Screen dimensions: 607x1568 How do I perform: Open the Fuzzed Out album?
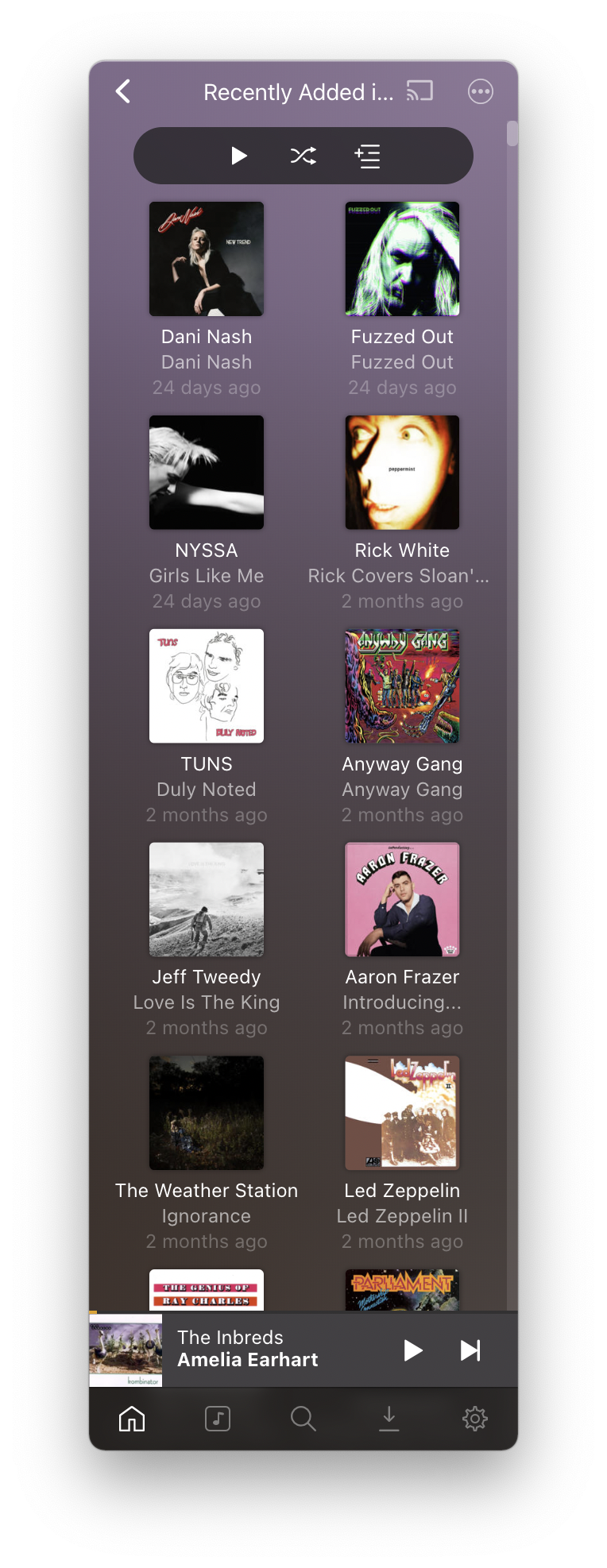point(402,259)
